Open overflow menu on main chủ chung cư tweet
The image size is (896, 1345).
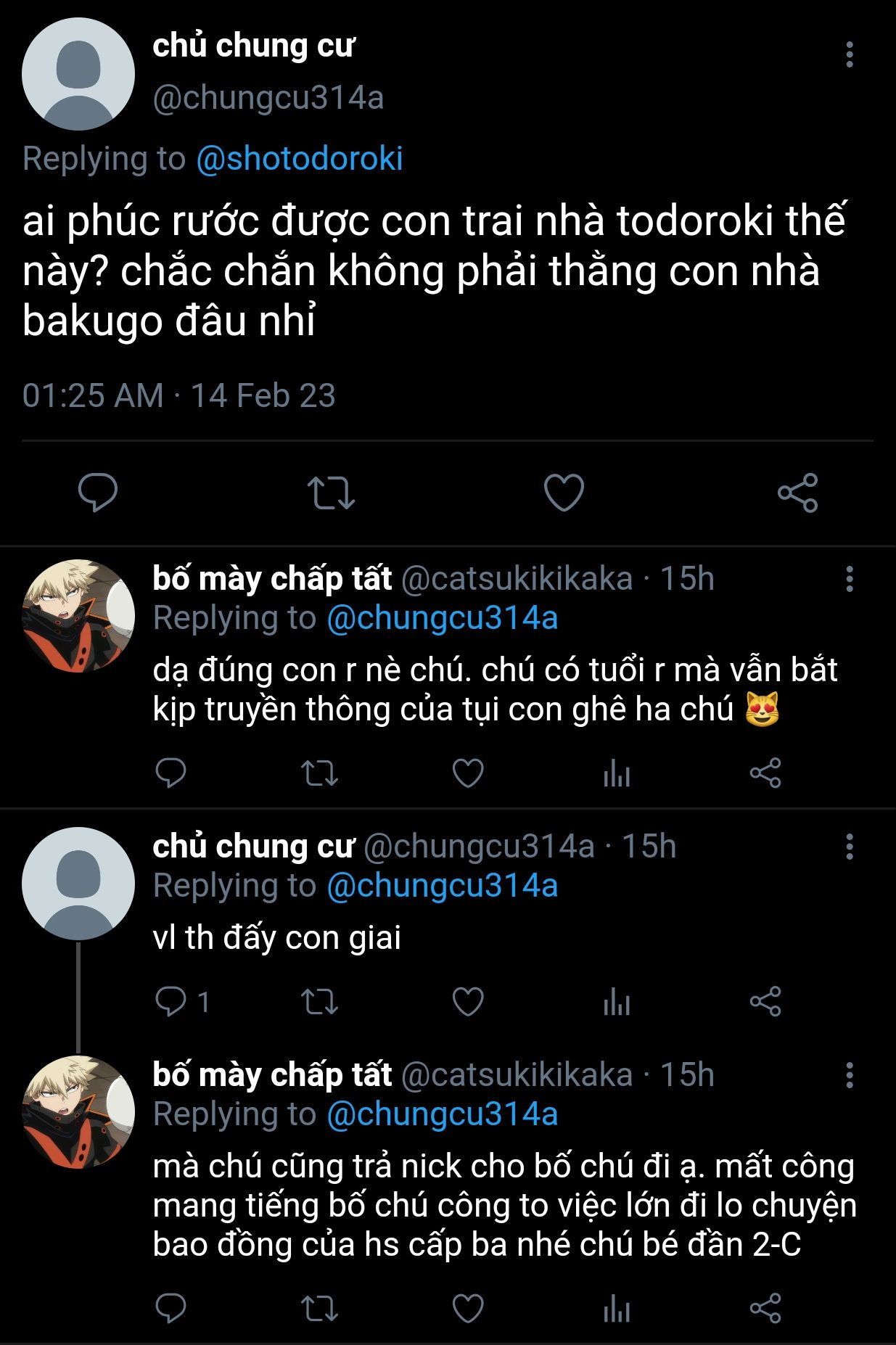(x=849, y=55)
